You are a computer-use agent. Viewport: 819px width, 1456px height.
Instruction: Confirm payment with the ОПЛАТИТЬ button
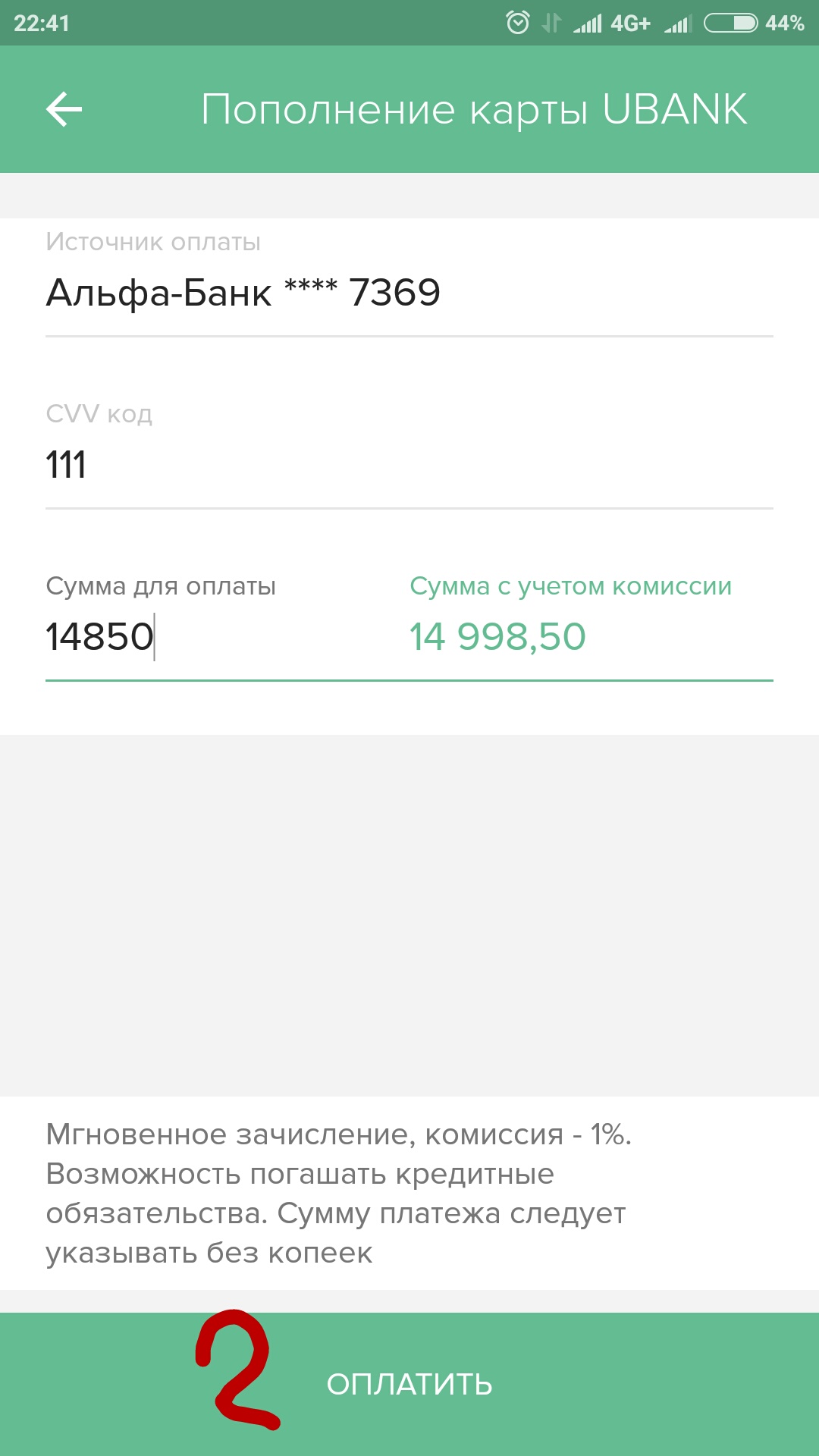click(409, 1384)
